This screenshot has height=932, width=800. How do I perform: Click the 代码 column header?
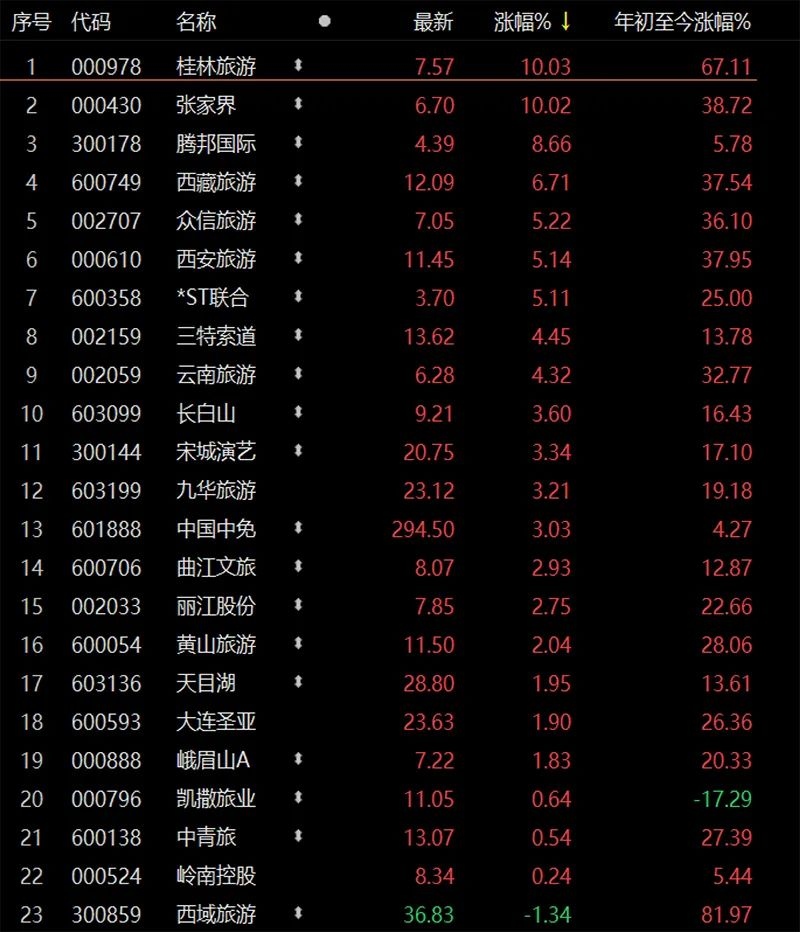click(x=90, y=21)
